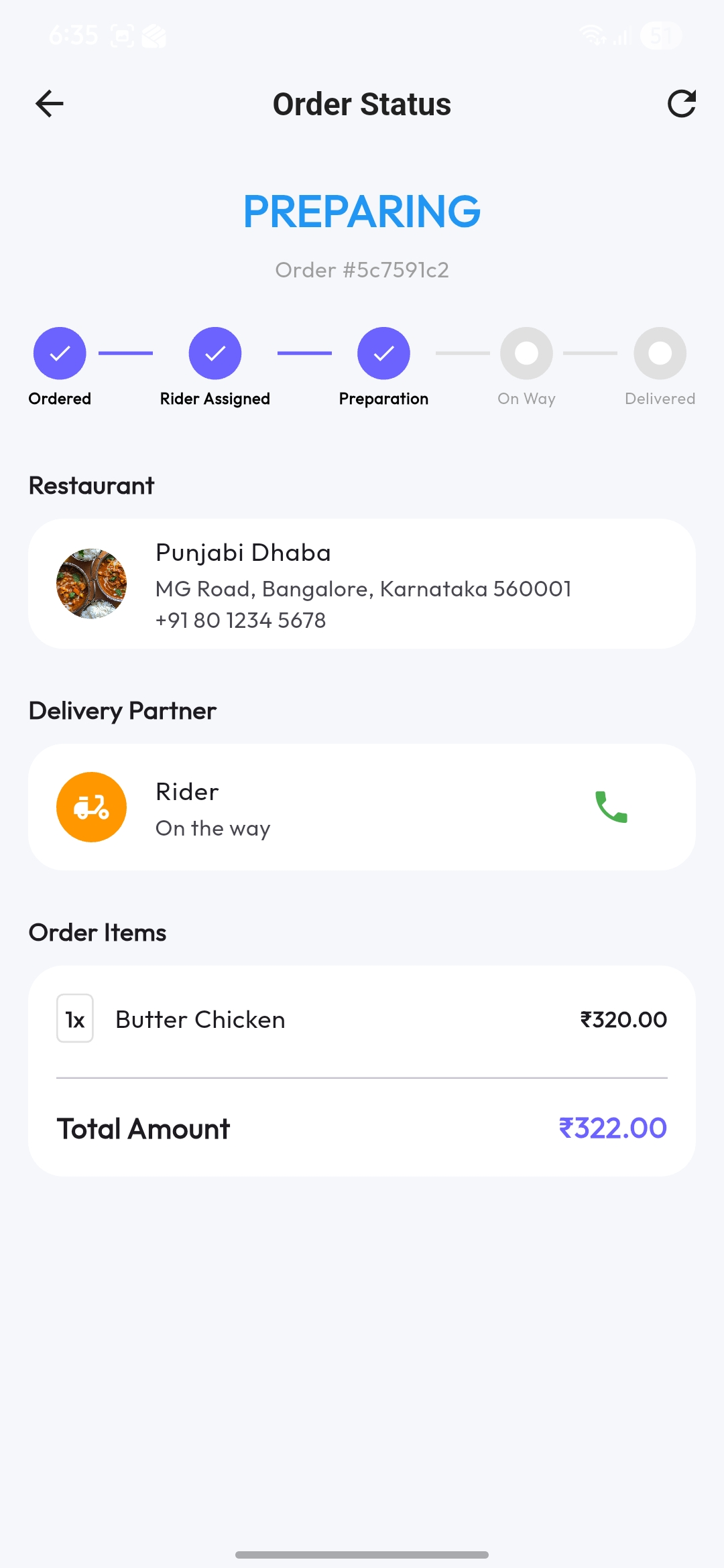Call the restaurant number +91 80 1234 5678
Image resolution: width=724 pixels, height=1568 pixels.
[x=240, y=620]
